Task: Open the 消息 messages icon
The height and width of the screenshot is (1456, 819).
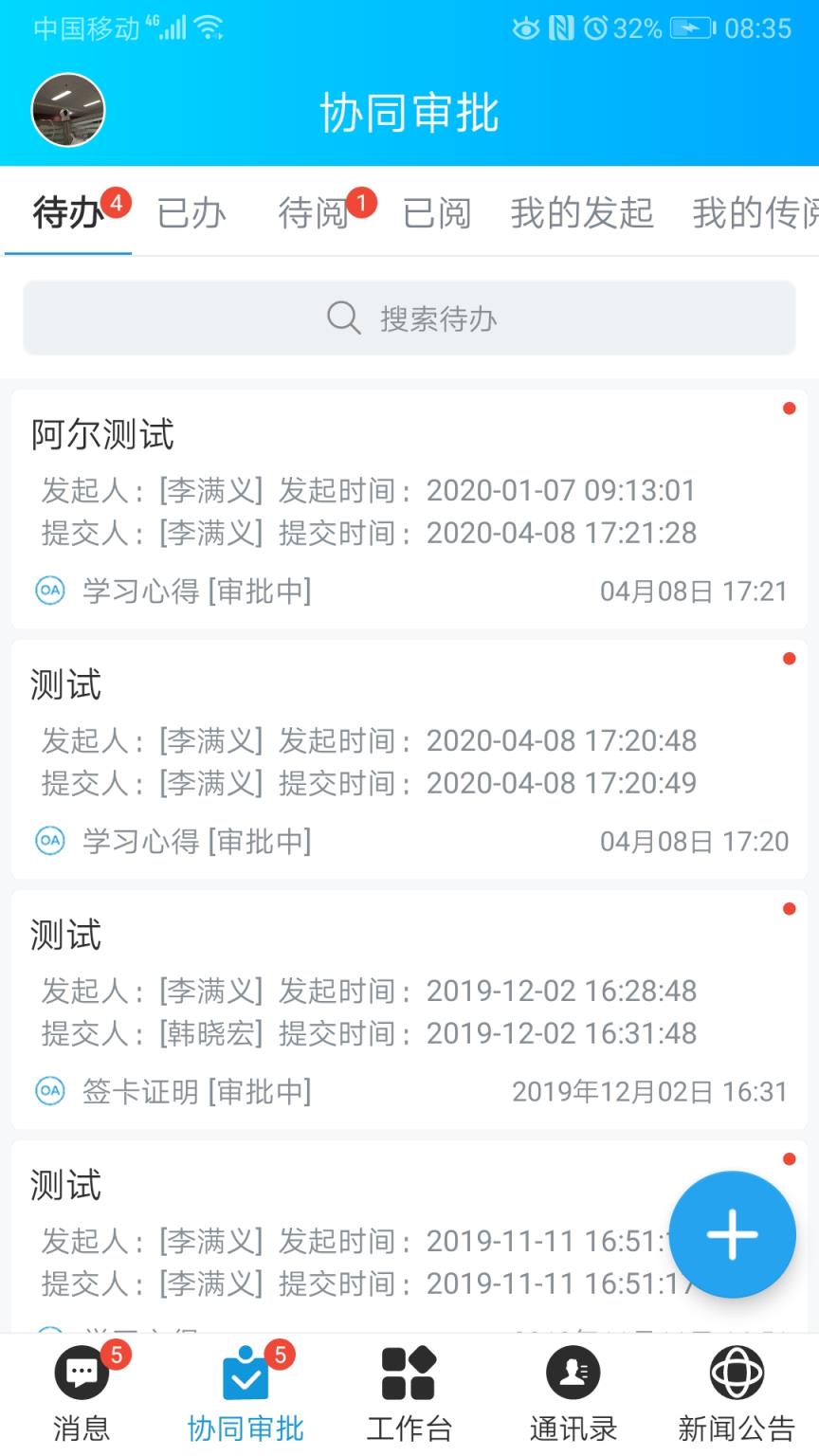Action: click(x=82, y=1371)
